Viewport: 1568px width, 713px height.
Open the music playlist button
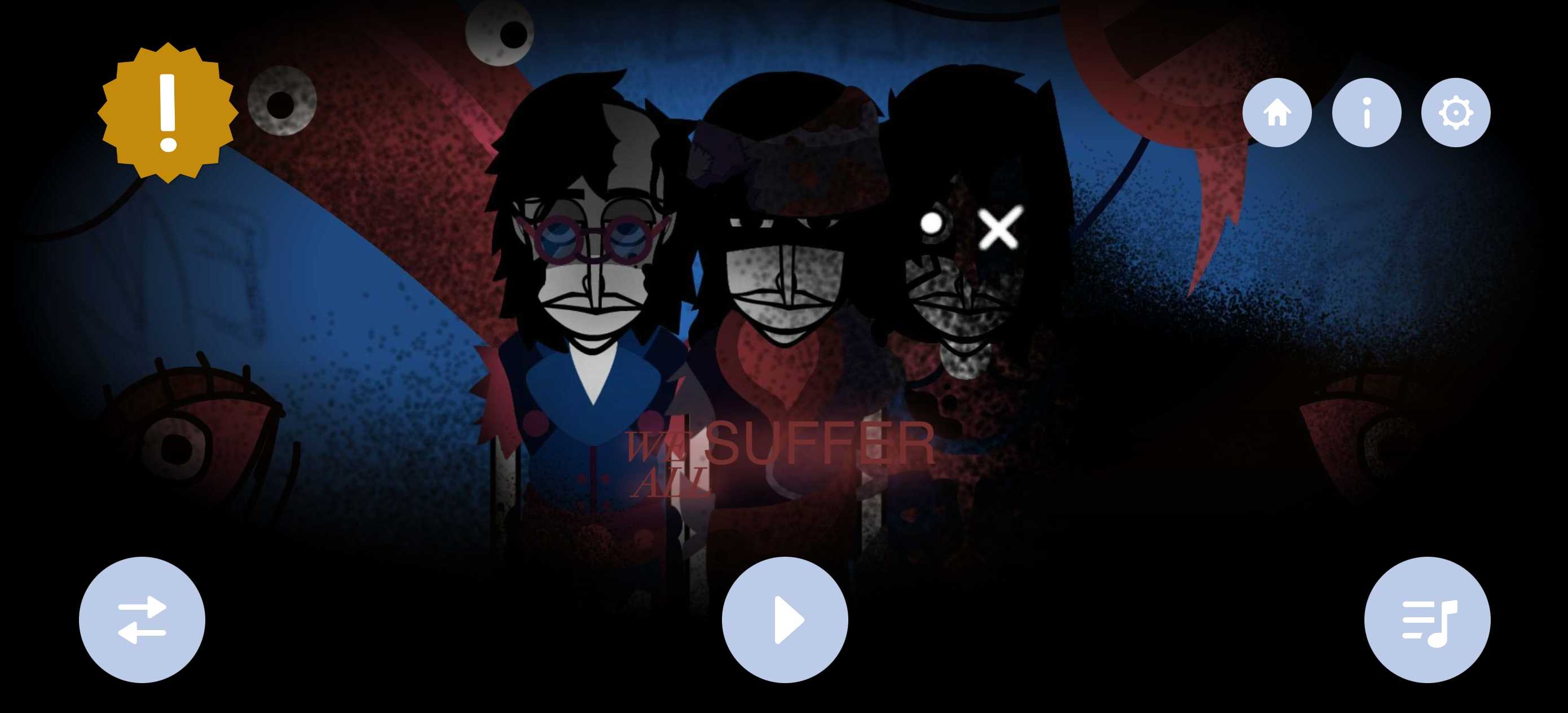click(x=1427, y=619)
